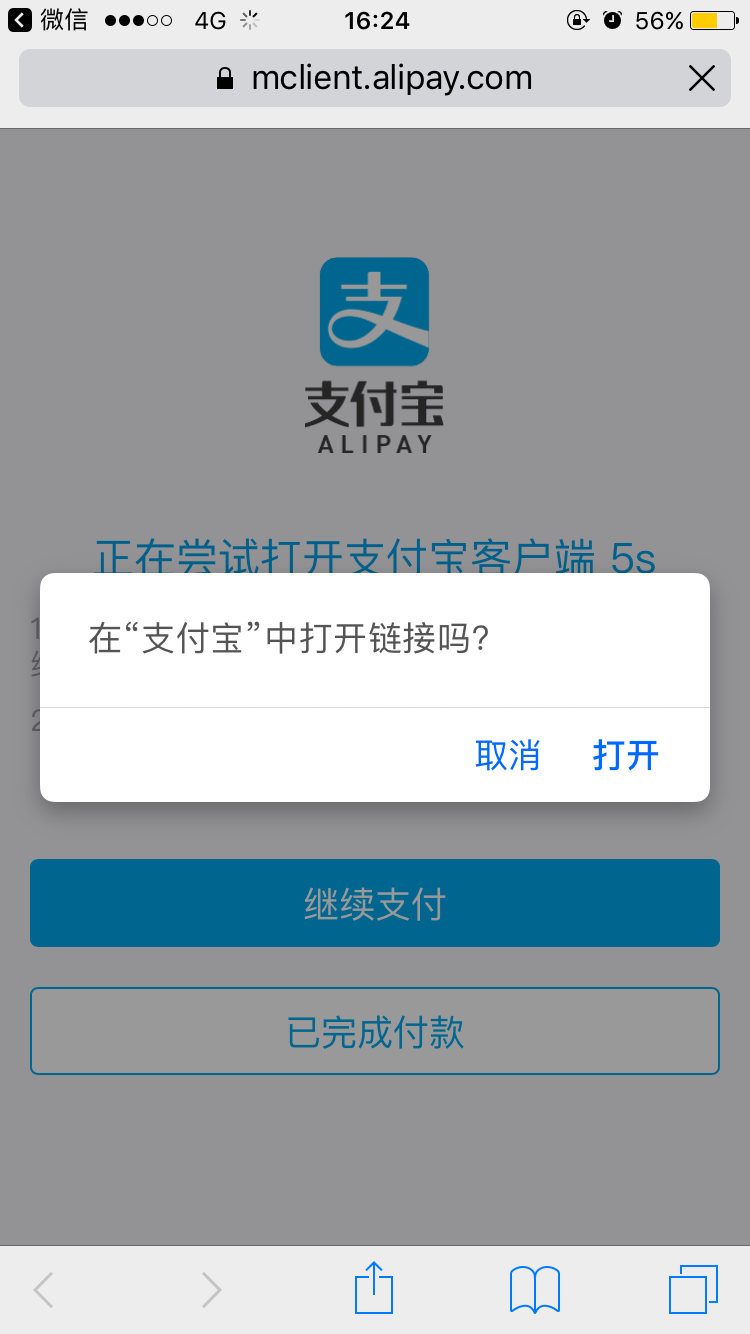
Task: Select 已完成付款 button
Action: pos(375,1031)
